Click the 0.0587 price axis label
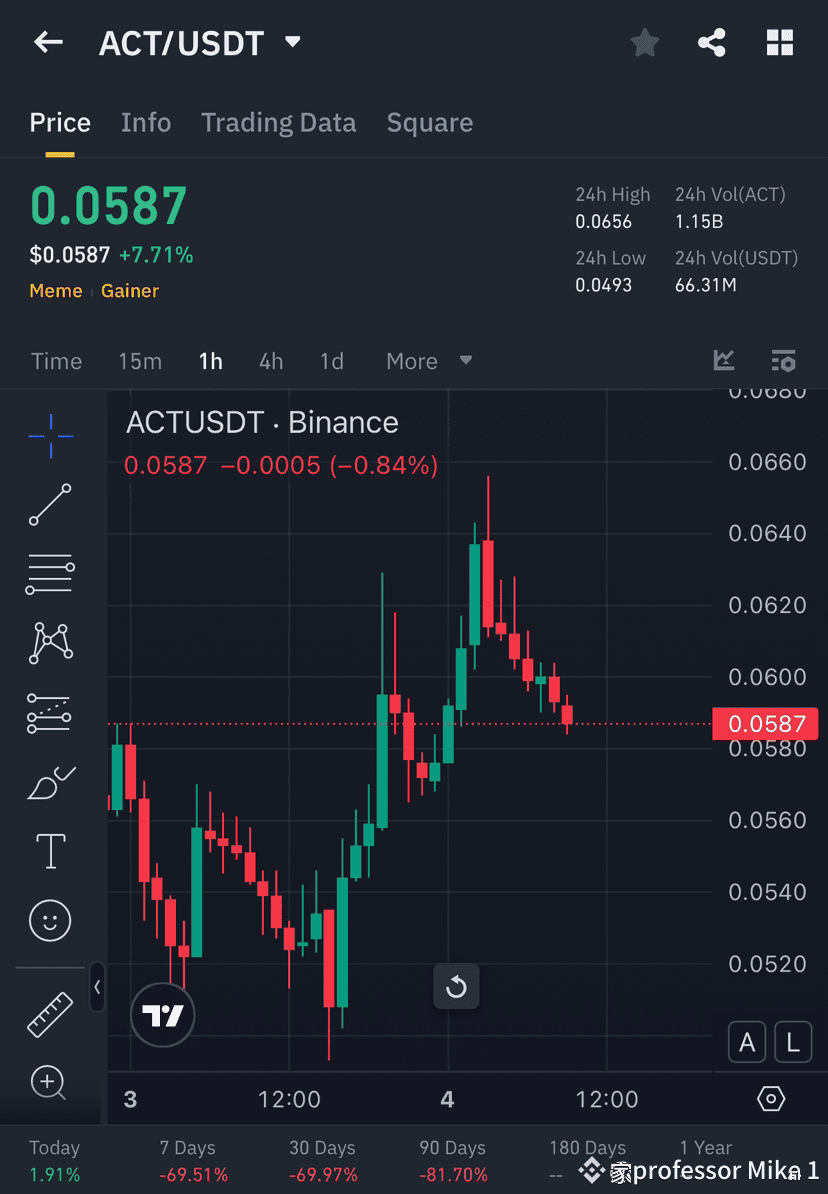 (x=765, y=723)
